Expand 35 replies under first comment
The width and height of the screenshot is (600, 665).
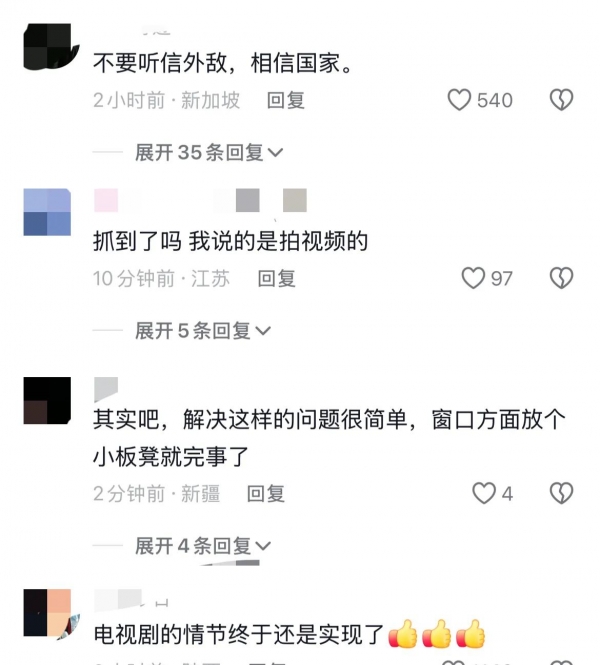click(209, 152)
